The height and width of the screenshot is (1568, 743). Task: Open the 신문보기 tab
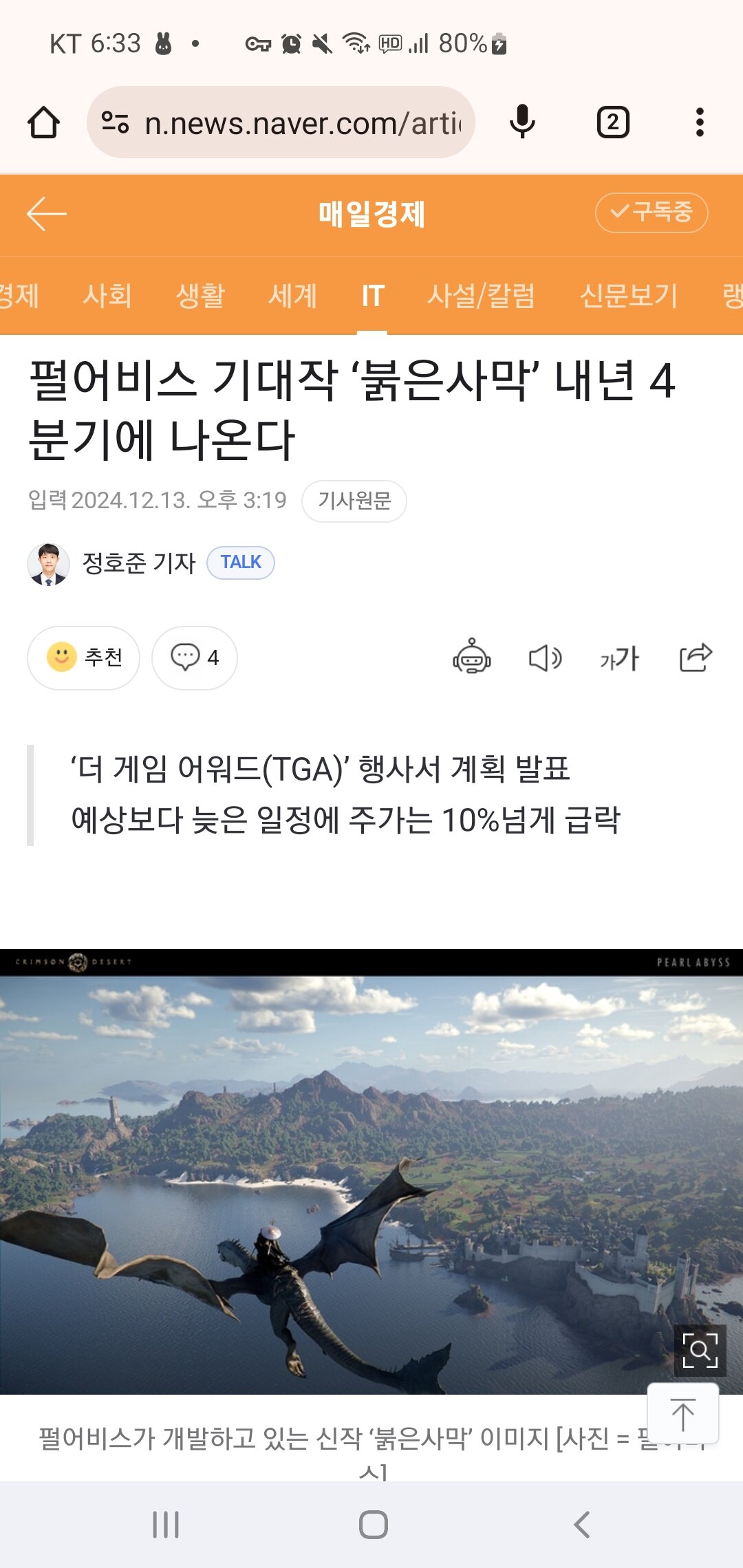[628, 296]
